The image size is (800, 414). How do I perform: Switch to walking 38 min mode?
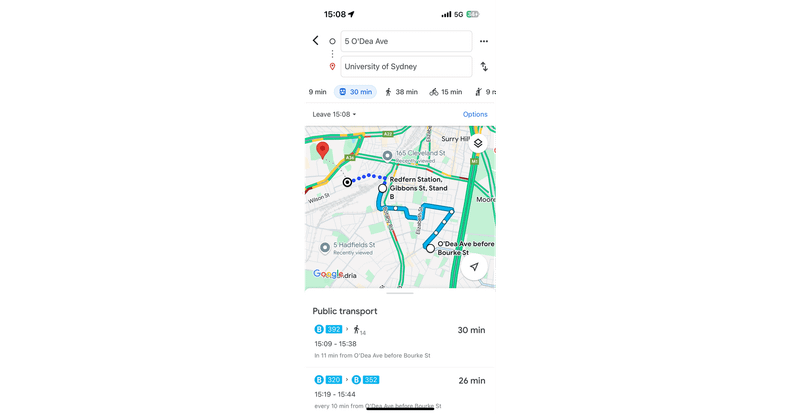pos(401,92)
